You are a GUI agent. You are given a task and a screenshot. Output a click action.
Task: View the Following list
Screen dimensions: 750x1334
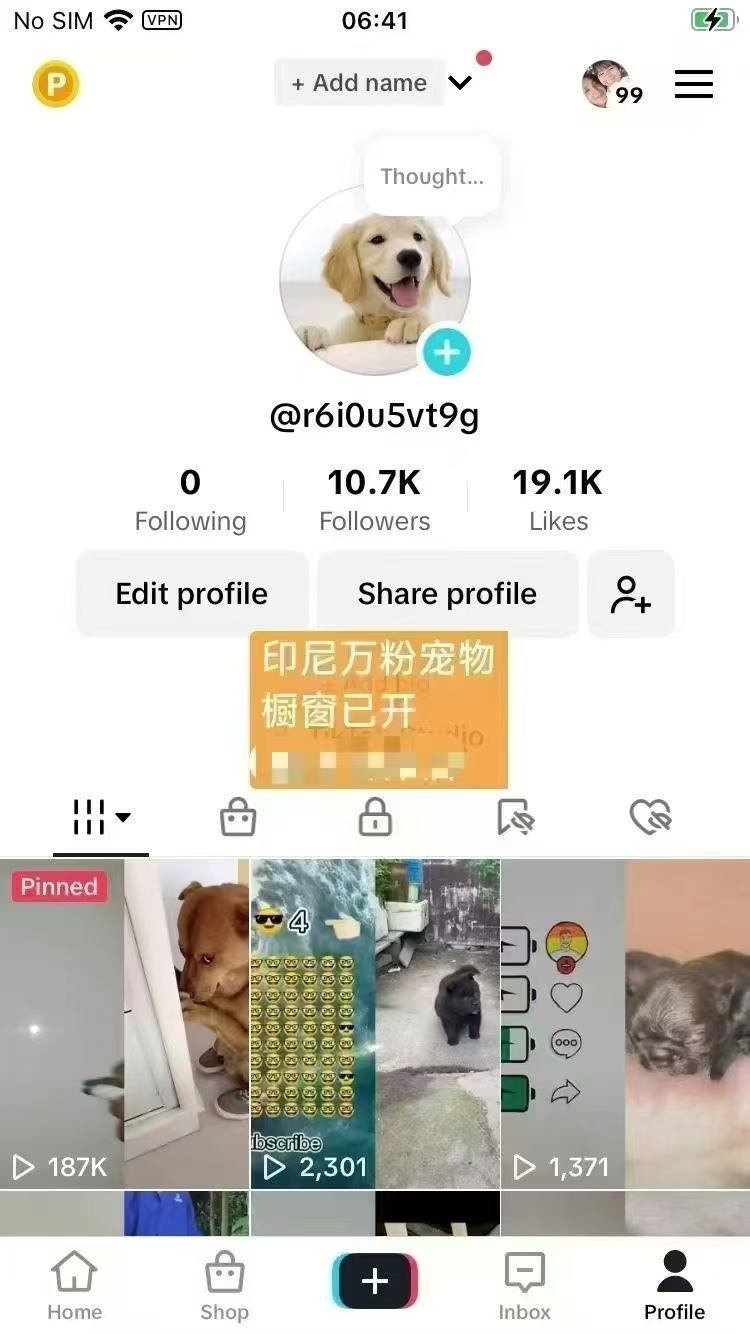[190, 500]
